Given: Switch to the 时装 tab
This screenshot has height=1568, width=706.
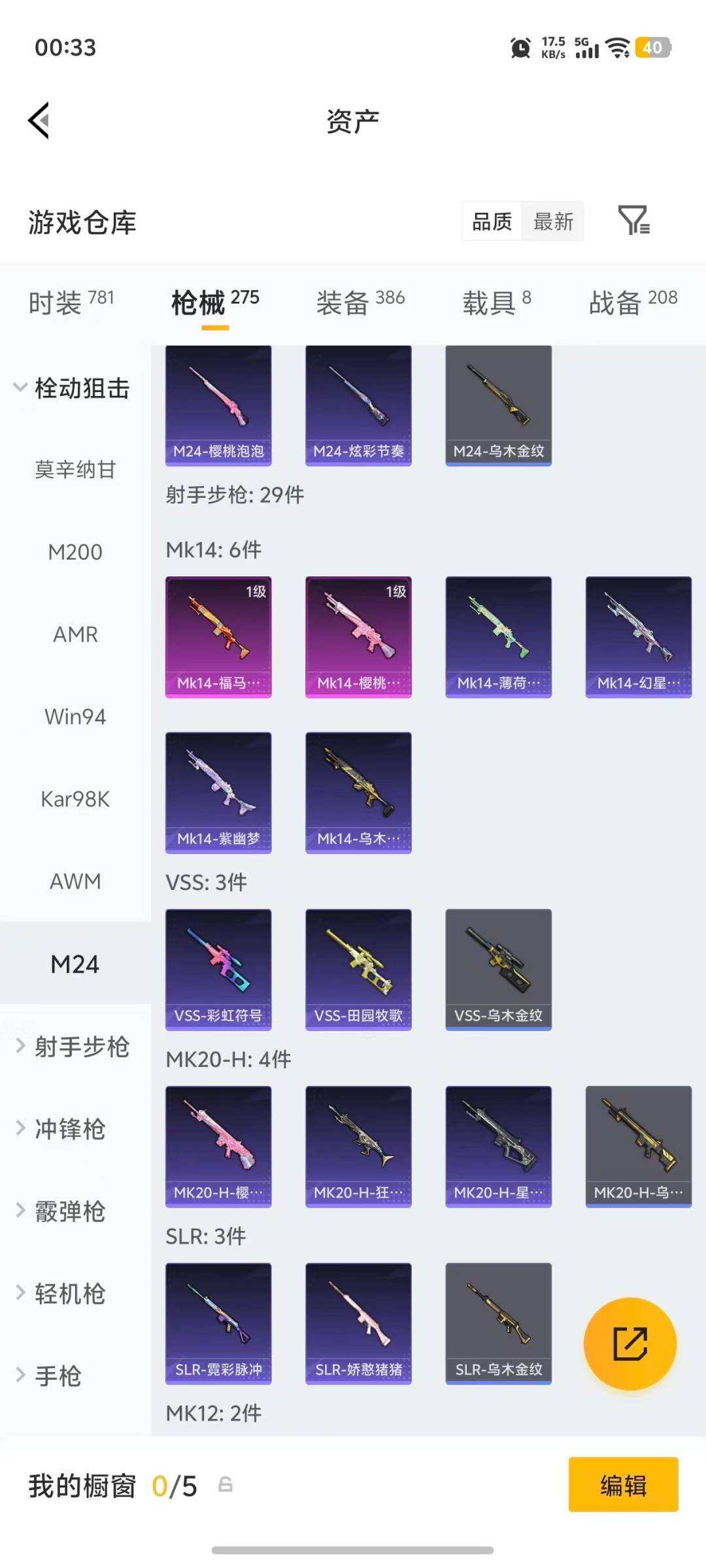Looking at the screenshot, I should (x=71, y=302).
